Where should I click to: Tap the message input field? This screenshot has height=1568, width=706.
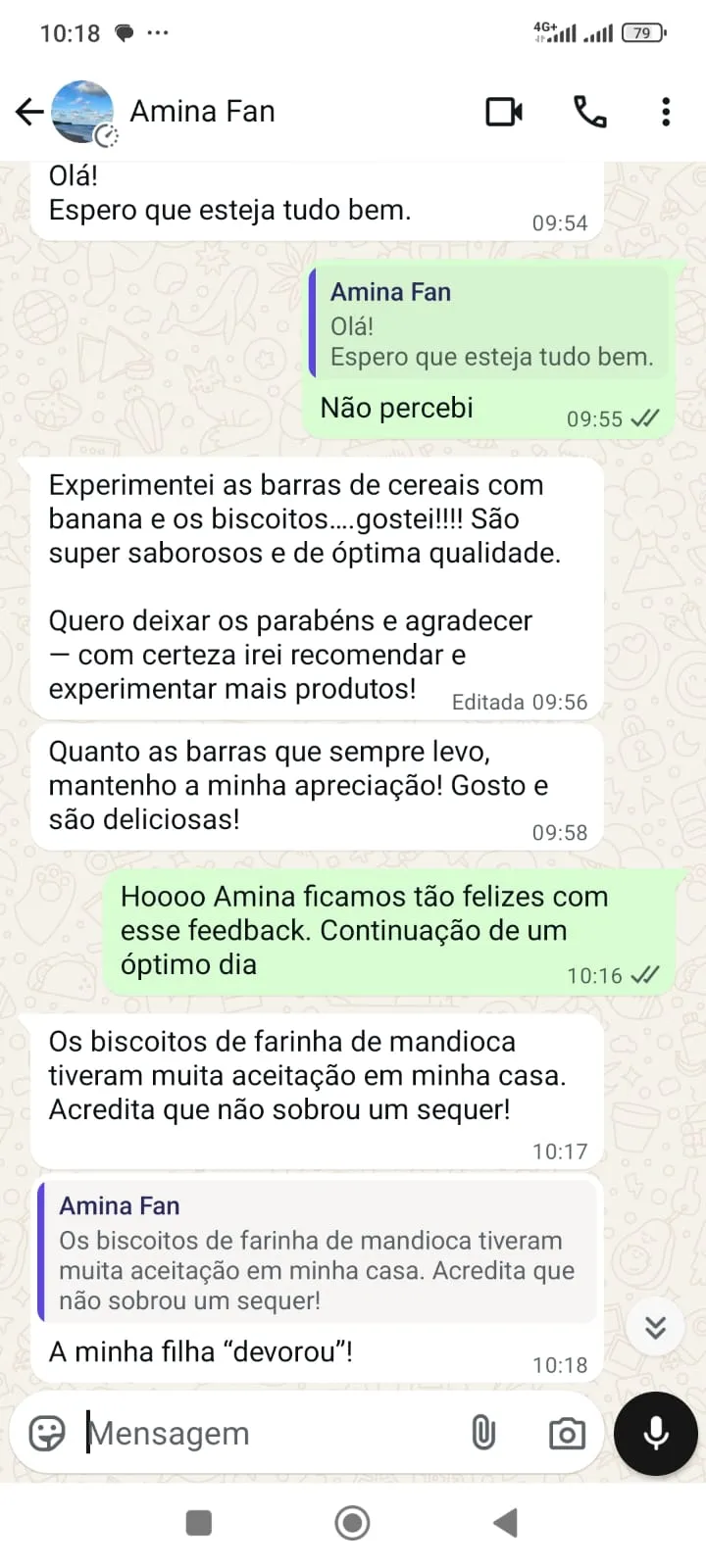click(245, 1433)
